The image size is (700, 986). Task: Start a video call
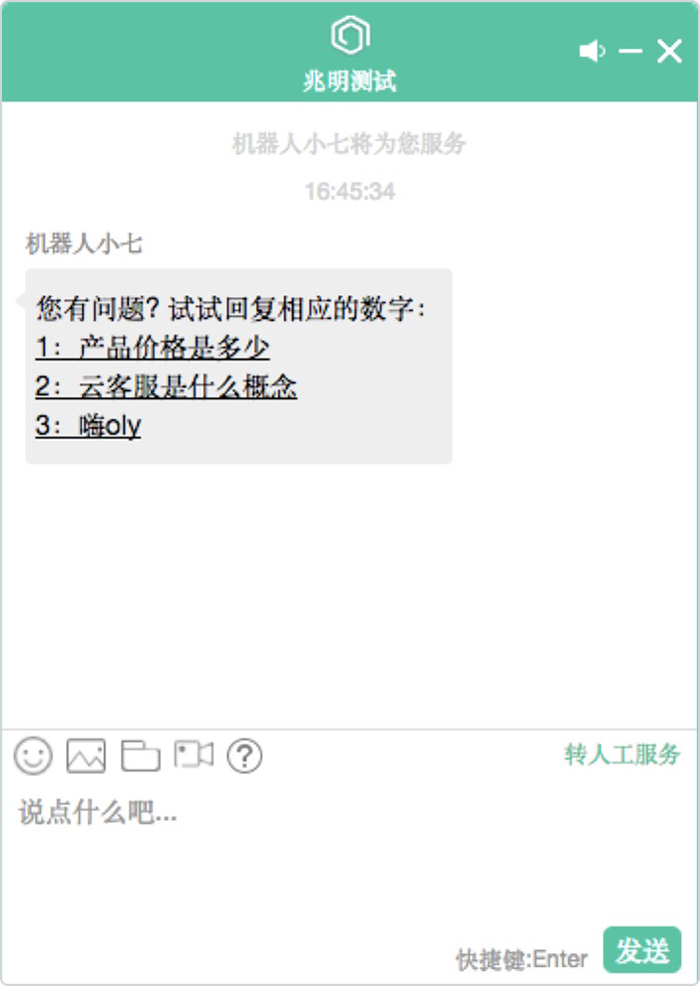click(x=193, y=755)
